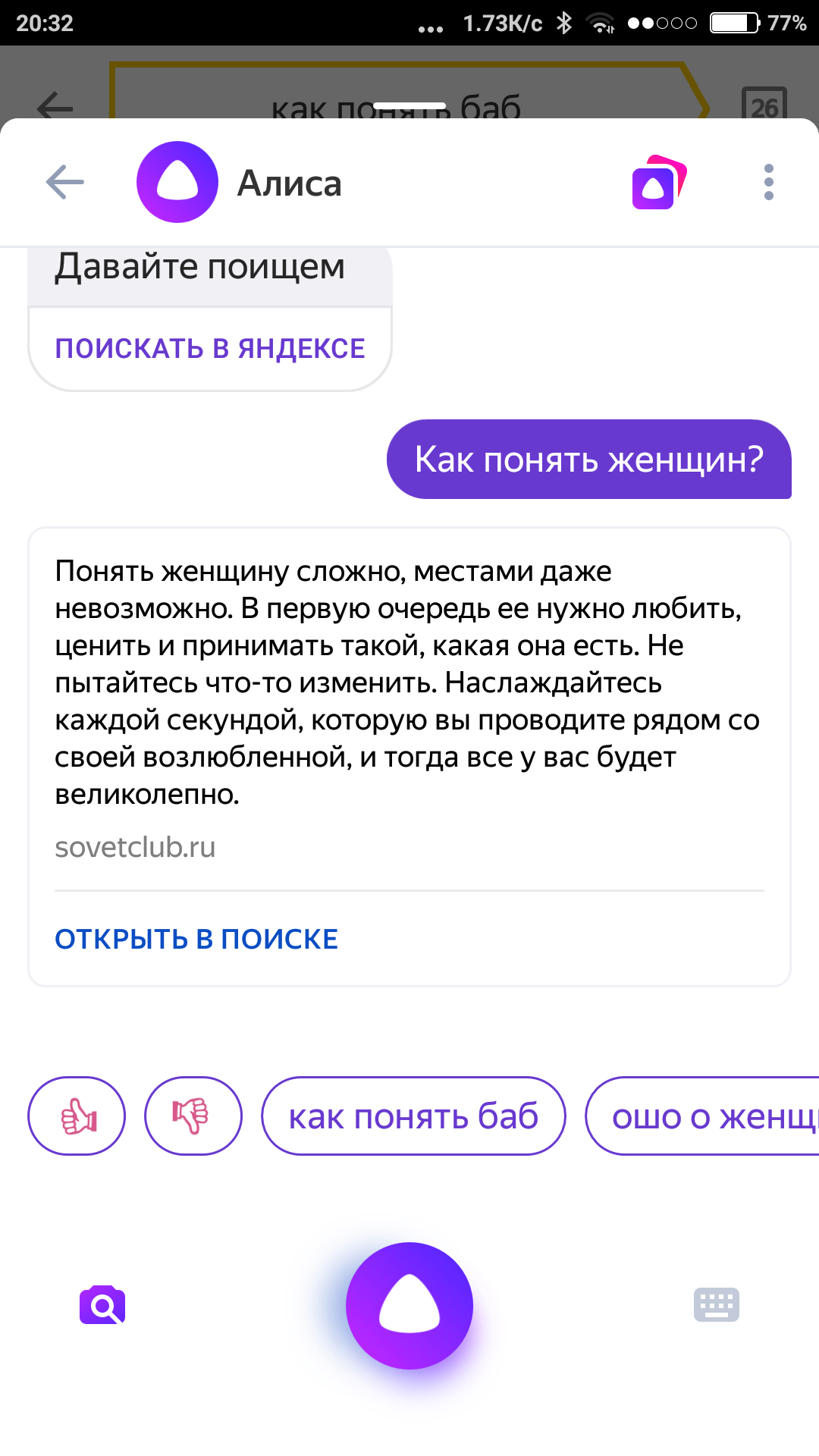Select the "как понять баб" suggestion chip

tap(413, 1116)
